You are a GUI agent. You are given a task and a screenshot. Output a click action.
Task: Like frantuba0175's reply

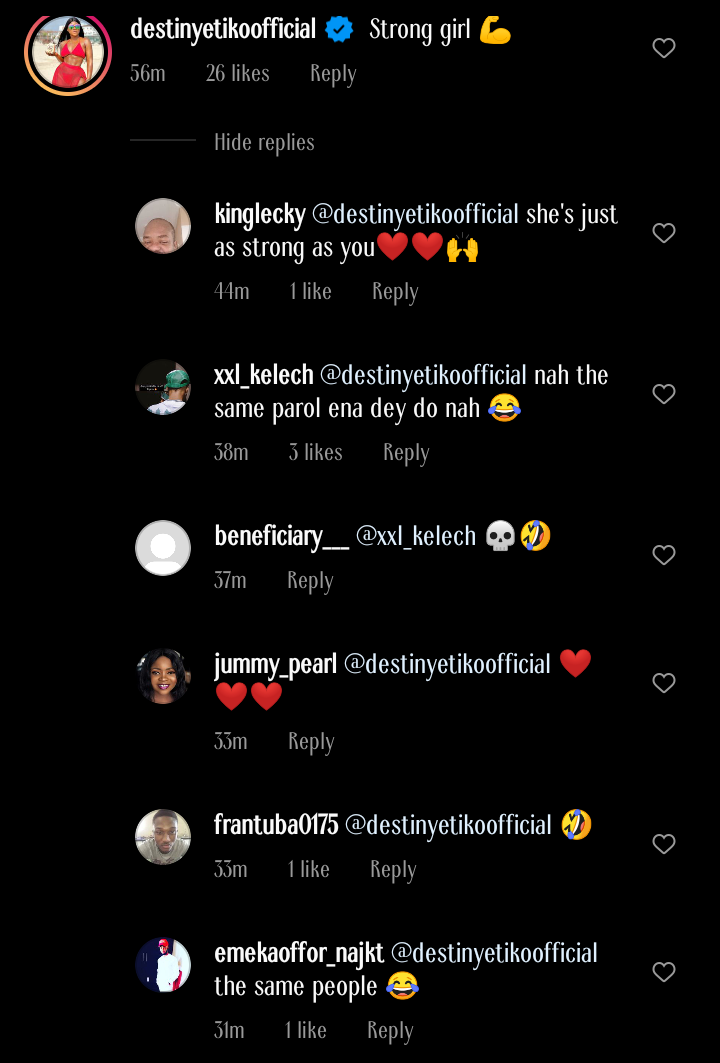coord(664,844)
